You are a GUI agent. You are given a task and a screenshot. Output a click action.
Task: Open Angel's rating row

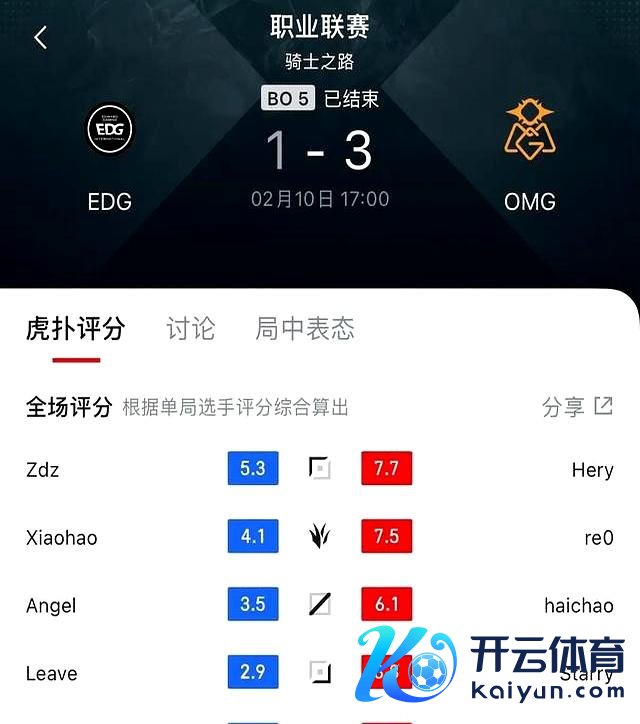[x=51, y=605]
